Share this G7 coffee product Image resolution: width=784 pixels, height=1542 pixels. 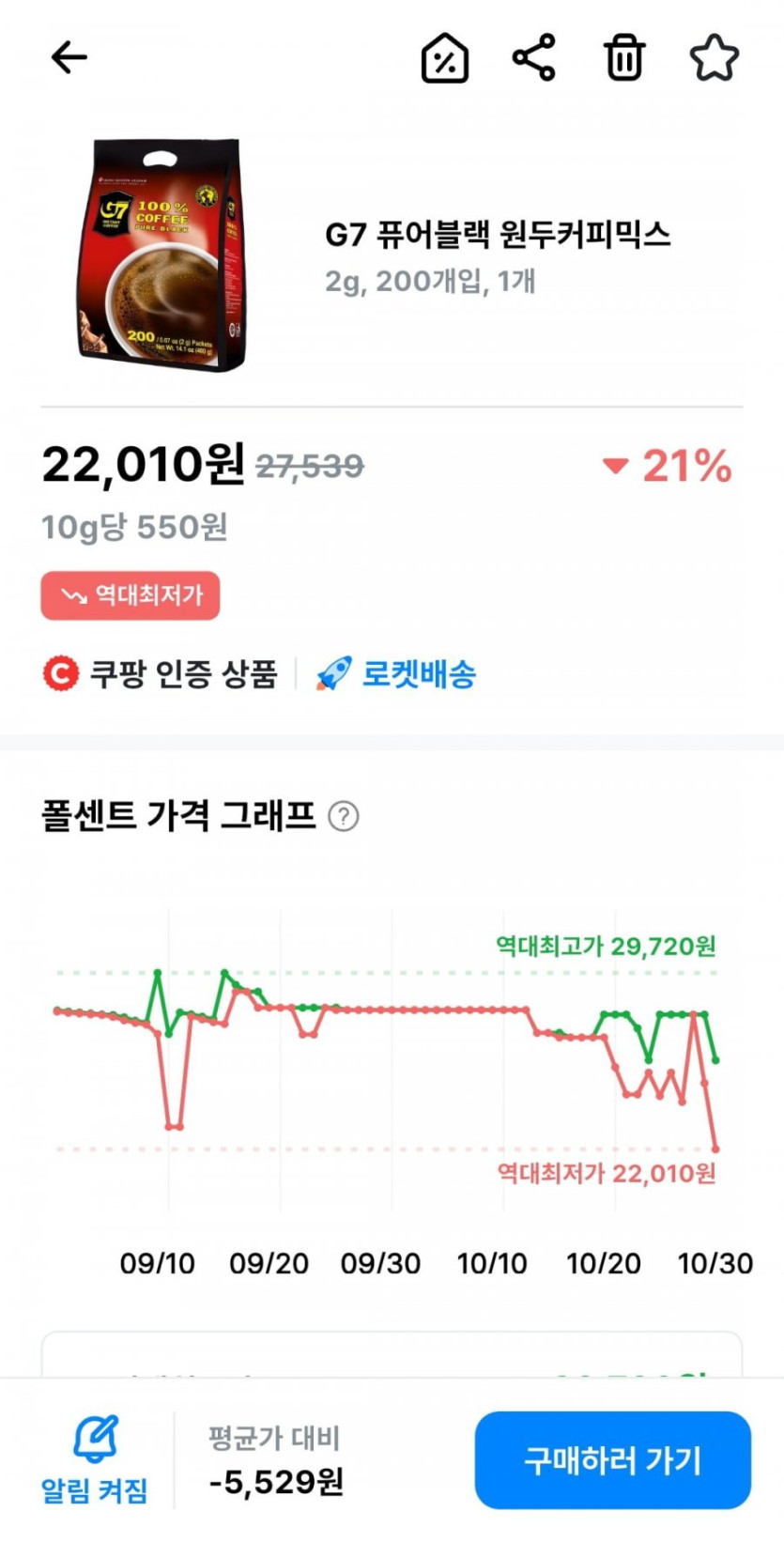click(x=534, y=58)
